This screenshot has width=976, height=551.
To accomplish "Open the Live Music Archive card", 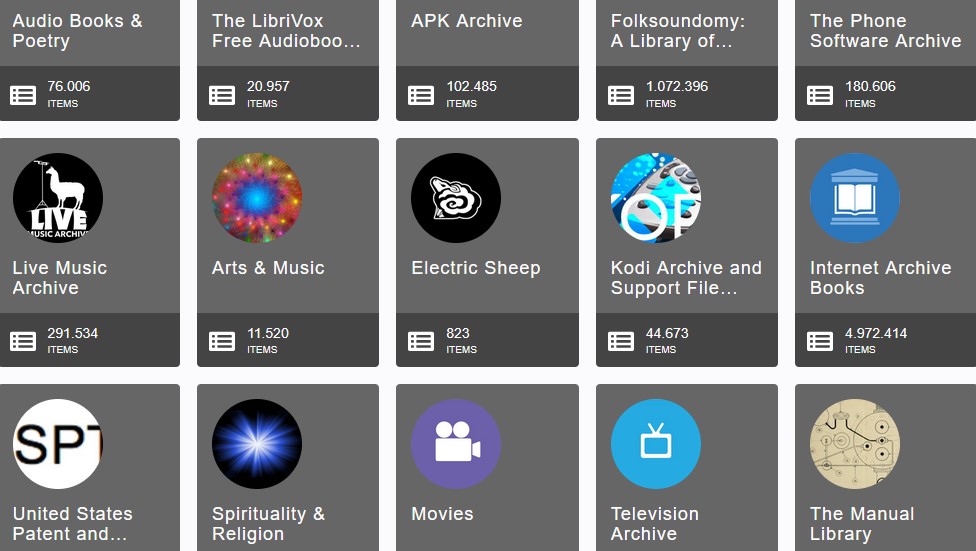I will (x=60, y=277).
